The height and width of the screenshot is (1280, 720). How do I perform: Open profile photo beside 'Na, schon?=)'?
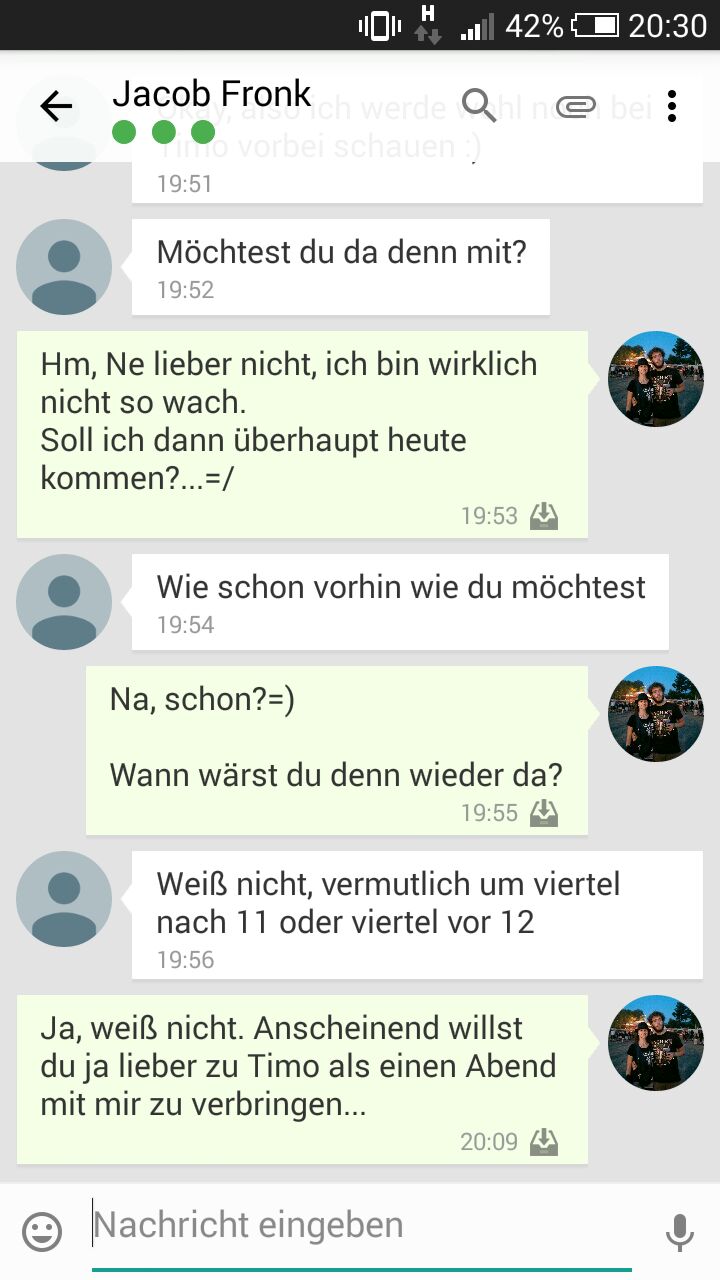(x=656, y=714)
